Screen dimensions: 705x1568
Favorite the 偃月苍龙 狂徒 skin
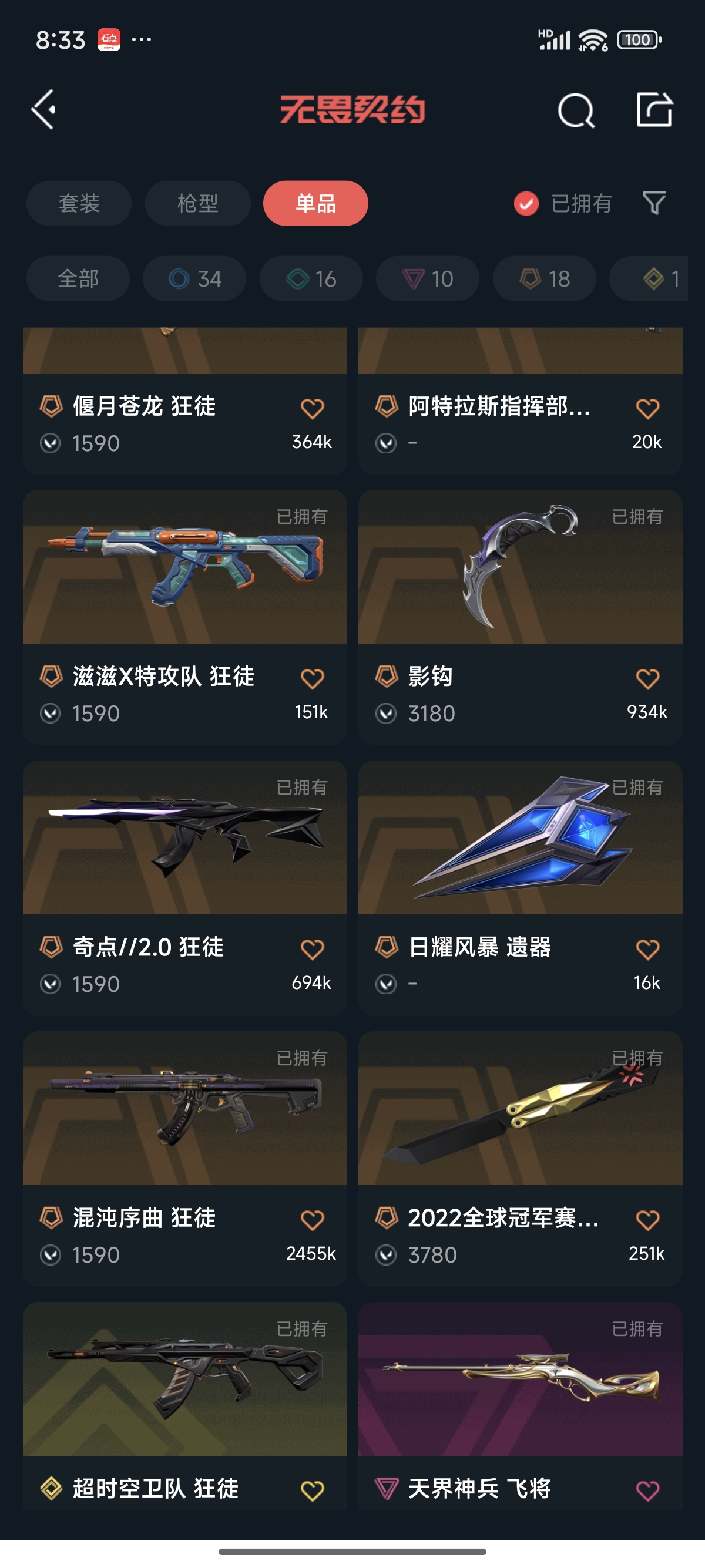click(x=313, y=408)
